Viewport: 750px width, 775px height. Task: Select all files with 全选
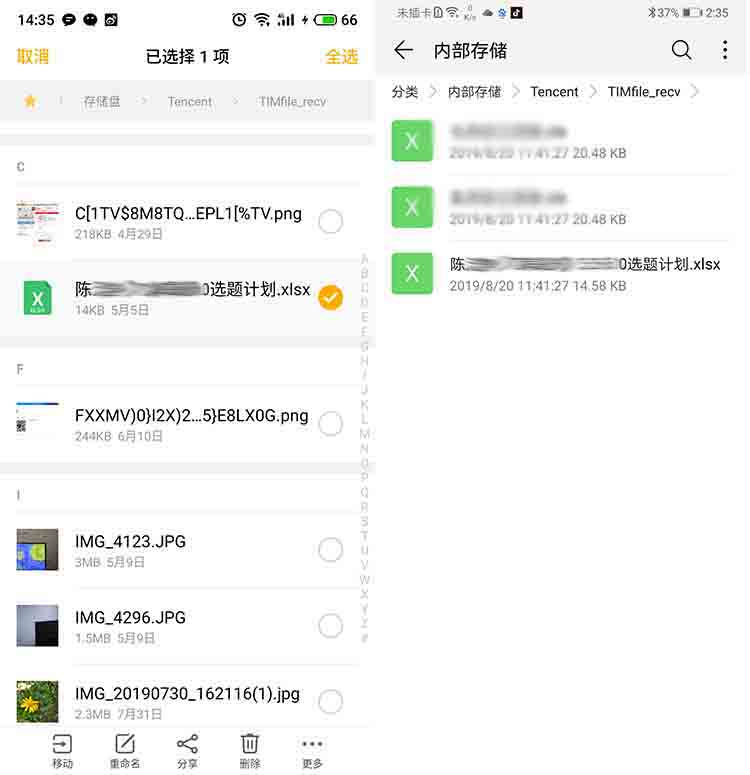pos(341,57)
